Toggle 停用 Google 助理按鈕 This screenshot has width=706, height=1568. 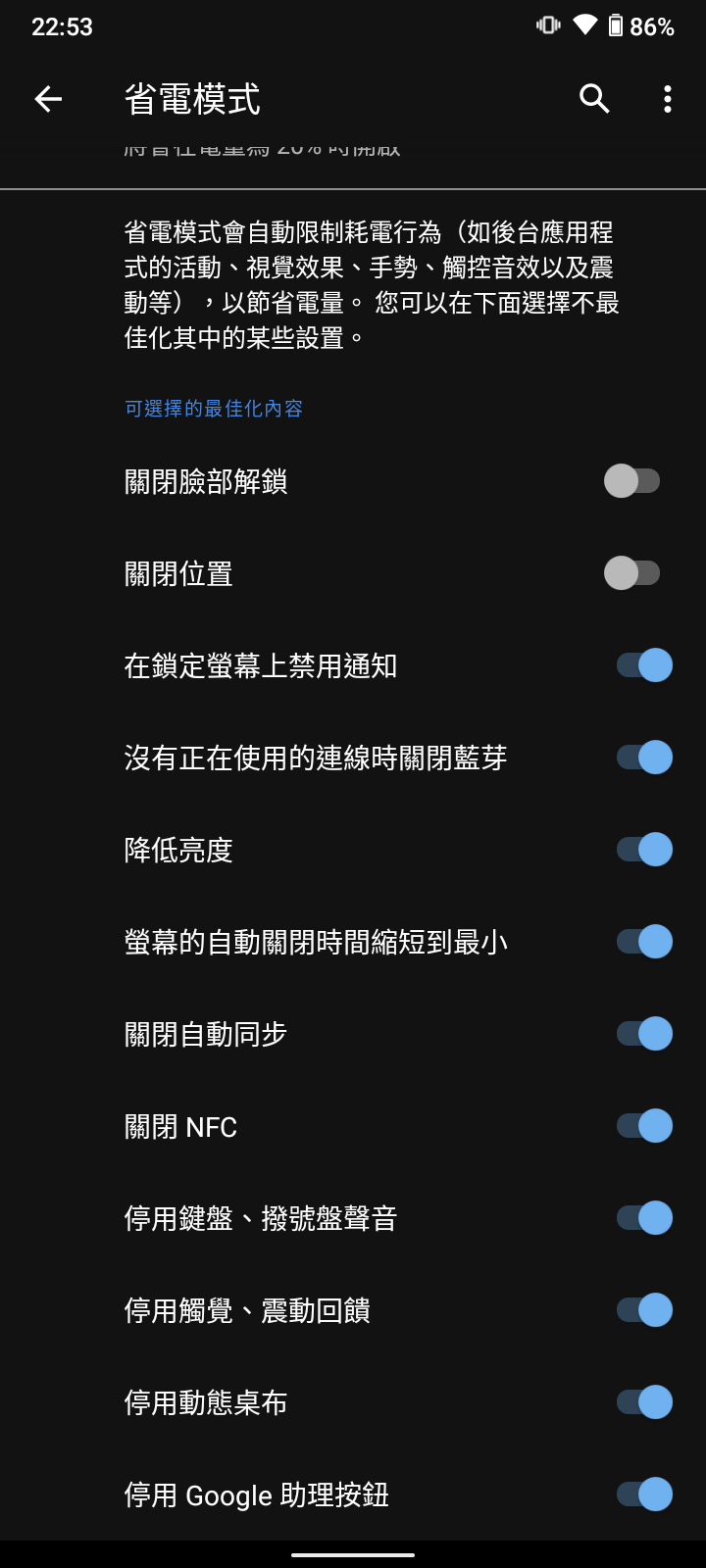click(x=644, y=1494)
